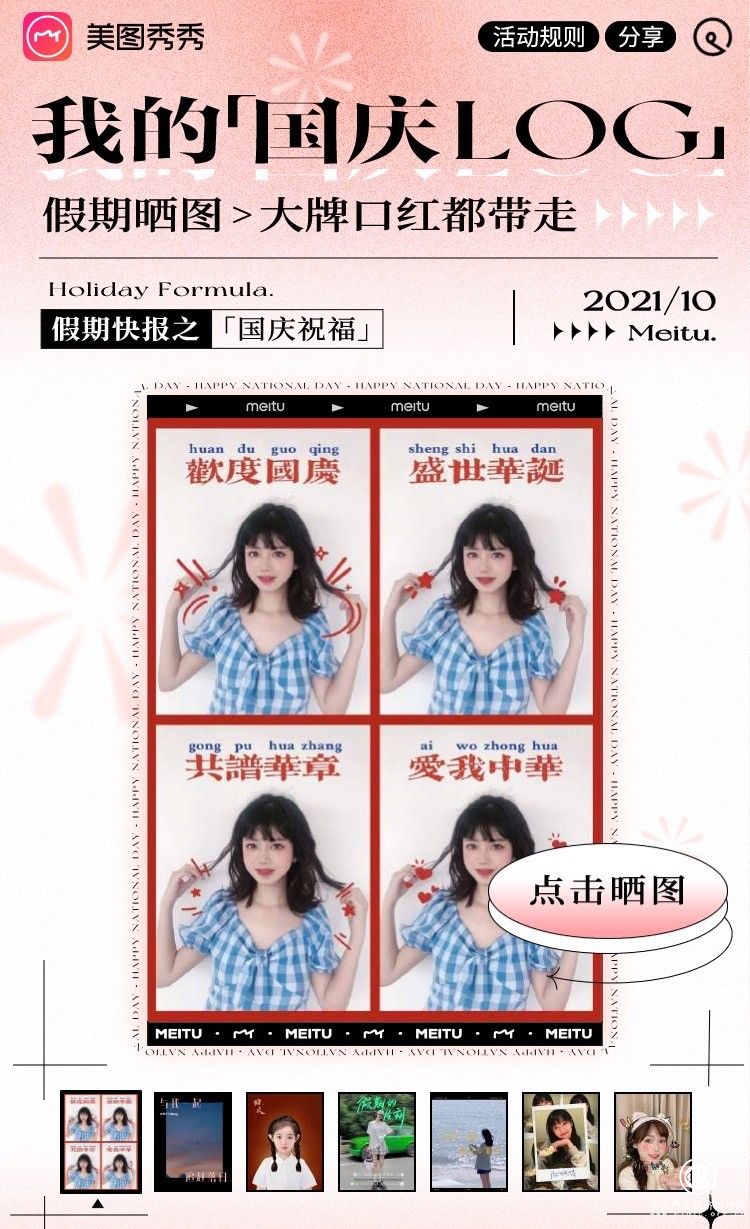Select the polaroid photo frame template thumbnail
Viewport: 750px width, 1229px height.
(561, 1141)
